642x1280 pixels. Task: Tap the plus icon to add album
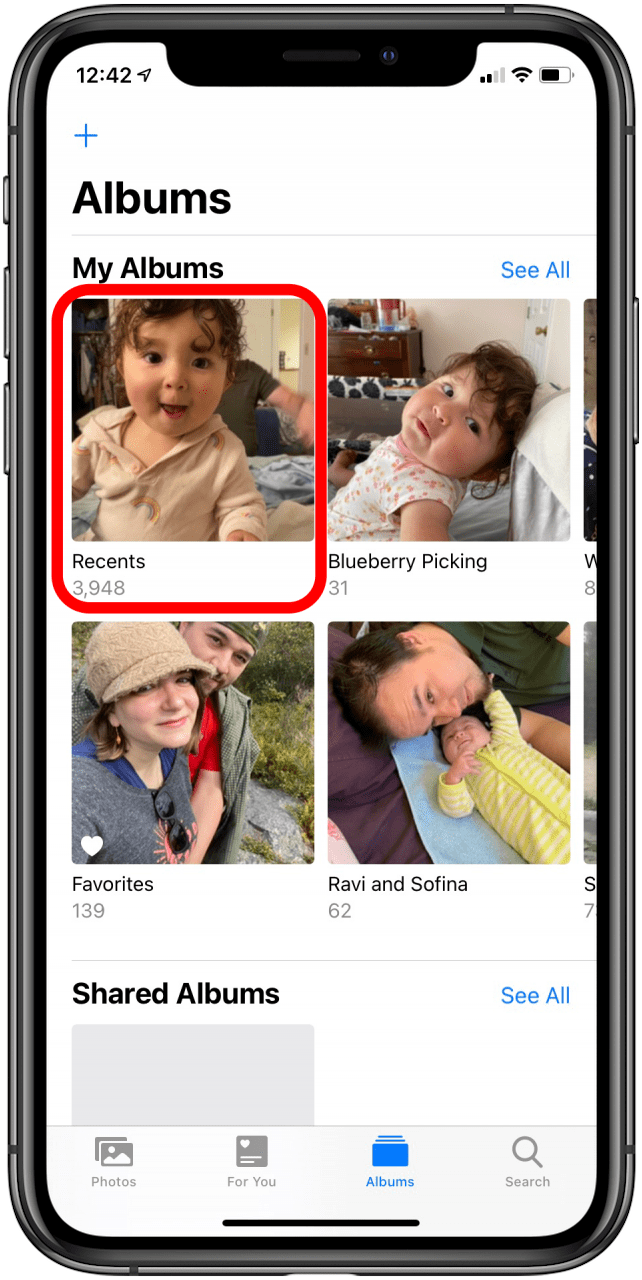[x=87, y=136]
